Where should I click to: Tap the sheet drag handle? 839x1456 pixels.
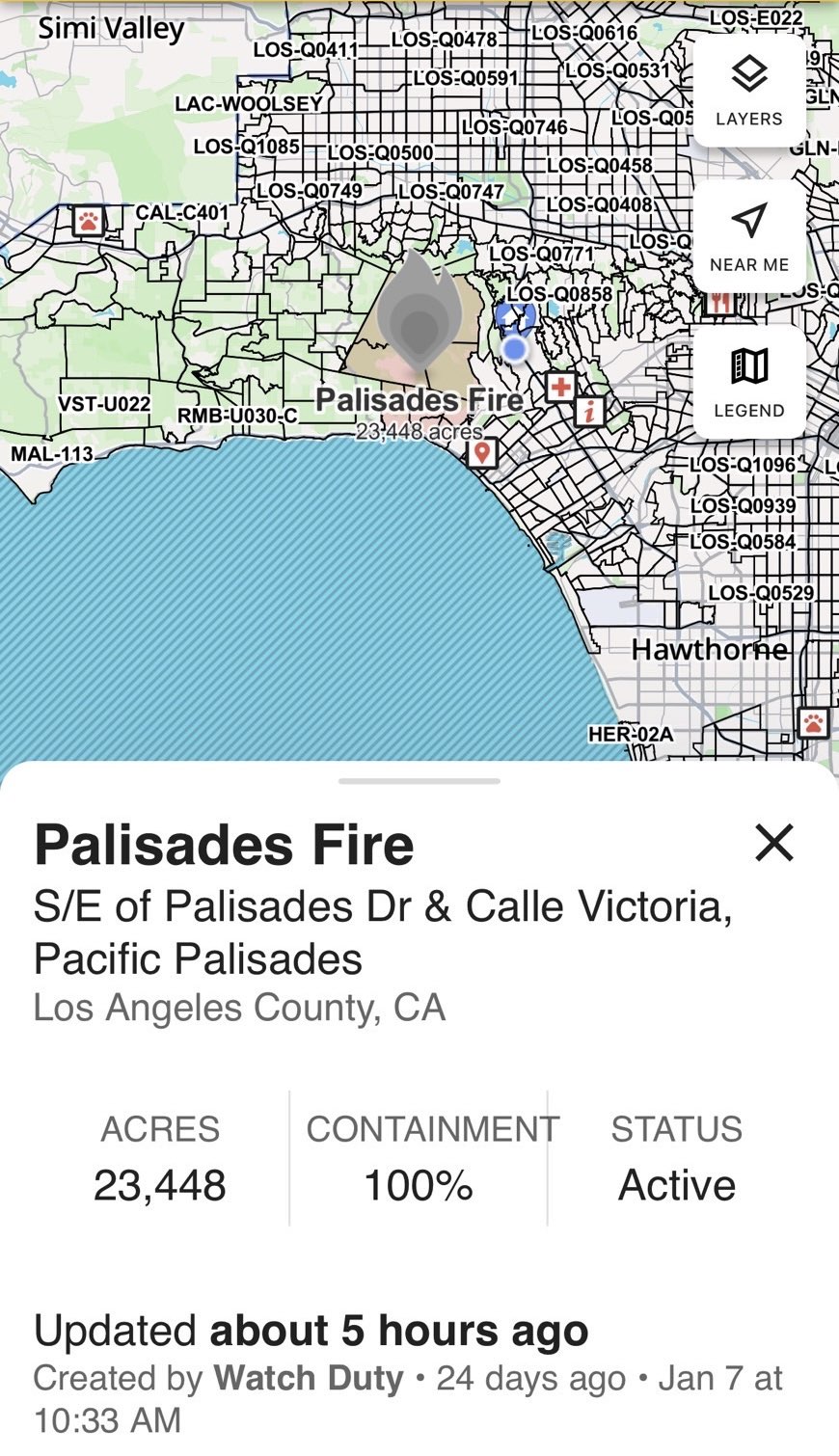pos(419,781)
